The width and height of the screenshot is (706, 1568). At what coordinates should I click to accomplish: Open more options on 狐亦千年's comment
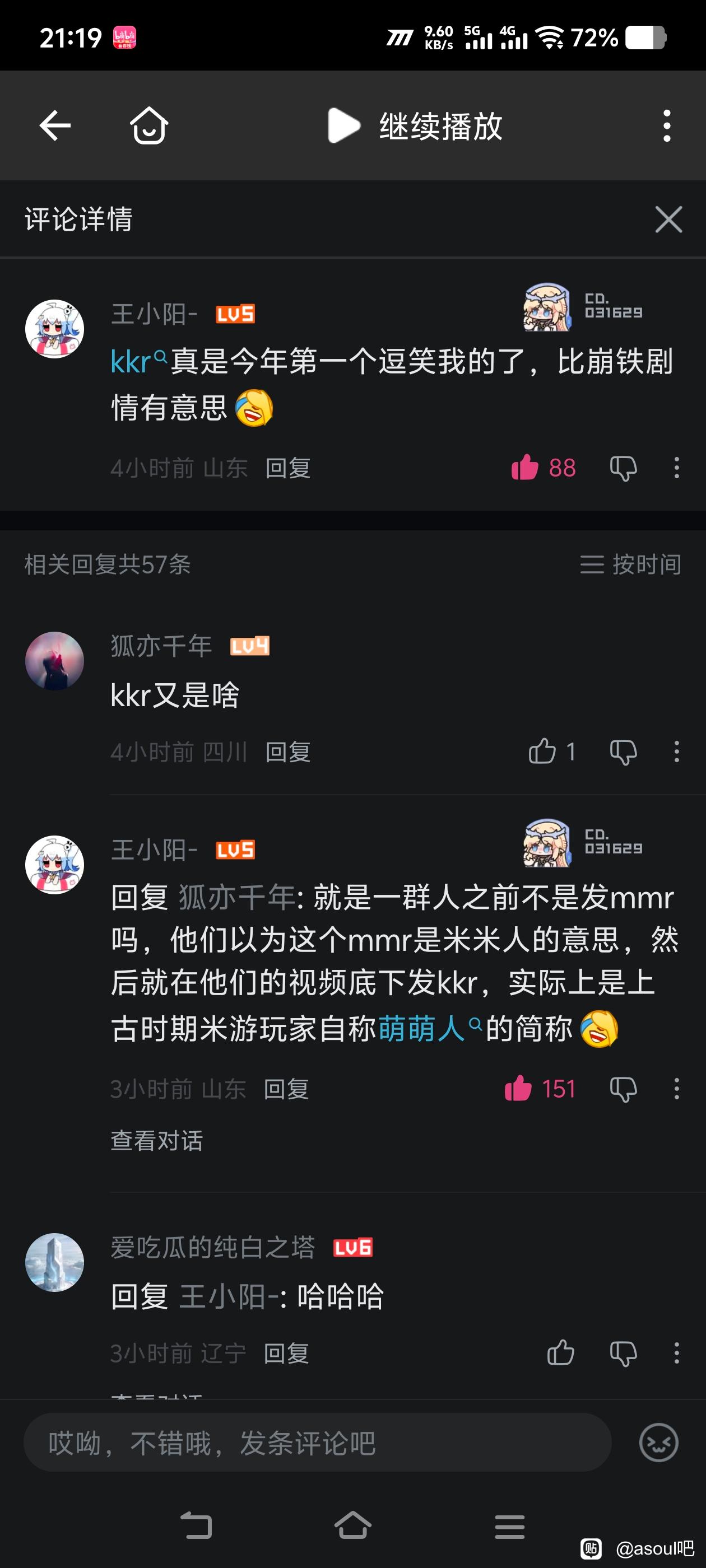click(676, 752)
